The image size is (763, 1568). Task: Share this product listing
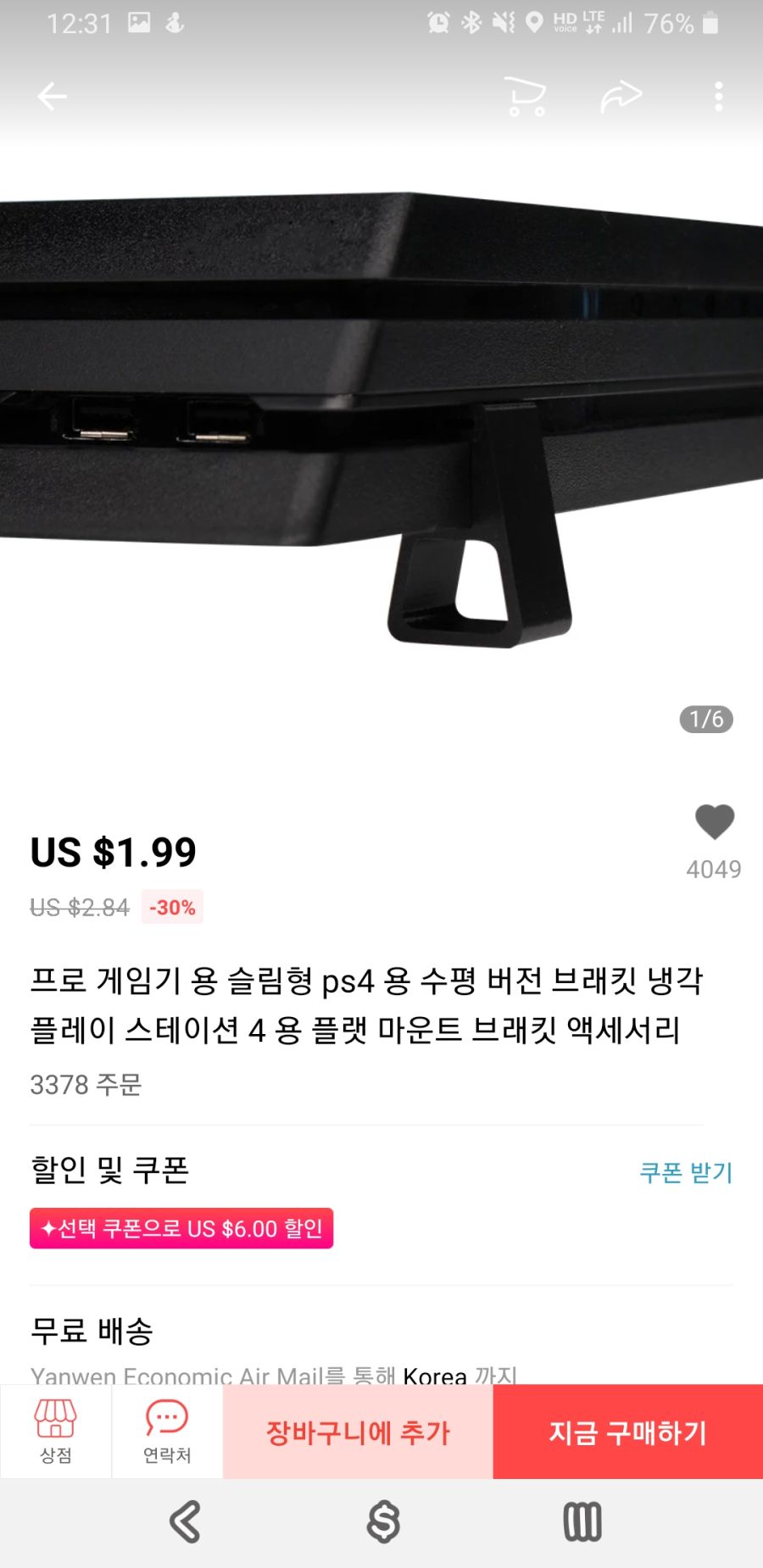tap(621, 96)
